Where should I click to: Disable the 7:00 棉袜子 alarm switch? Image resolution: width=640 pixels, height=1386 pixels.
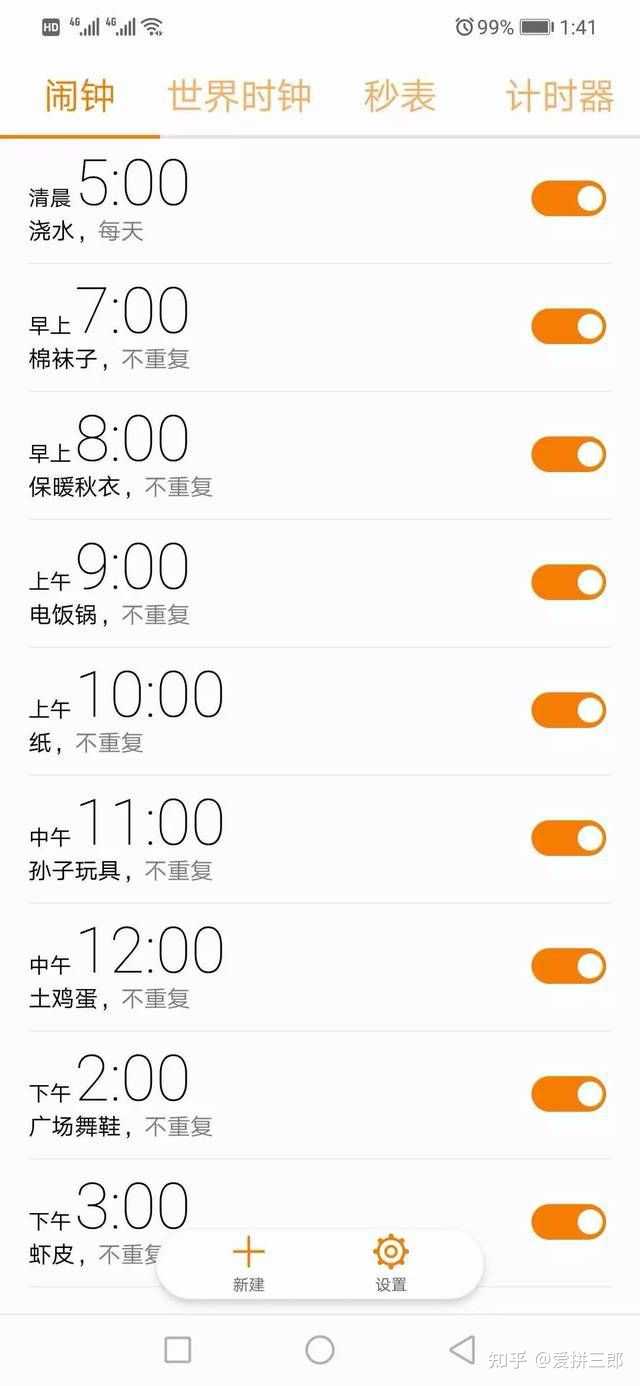point(568,326)
